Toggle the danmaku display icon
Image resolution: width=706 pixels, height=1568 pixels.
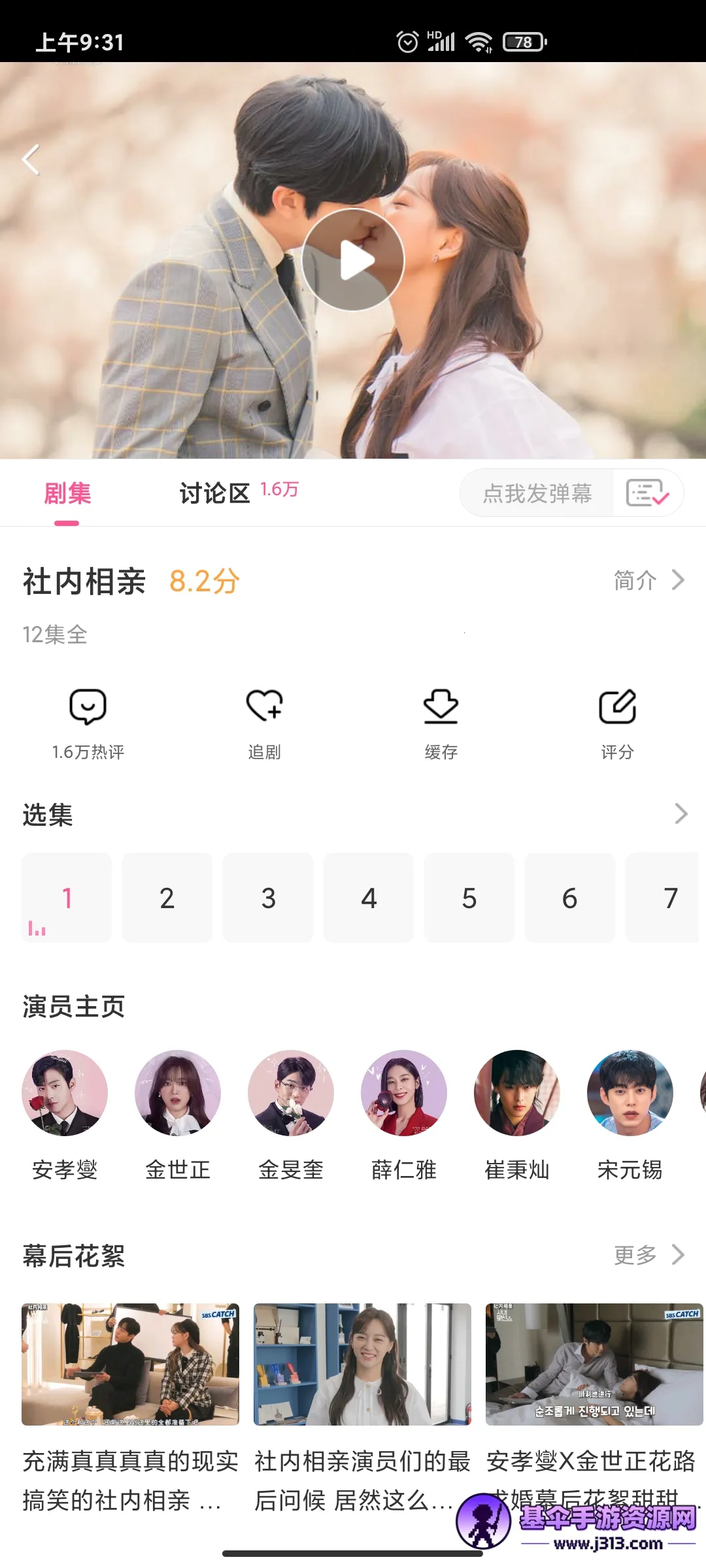647,493
